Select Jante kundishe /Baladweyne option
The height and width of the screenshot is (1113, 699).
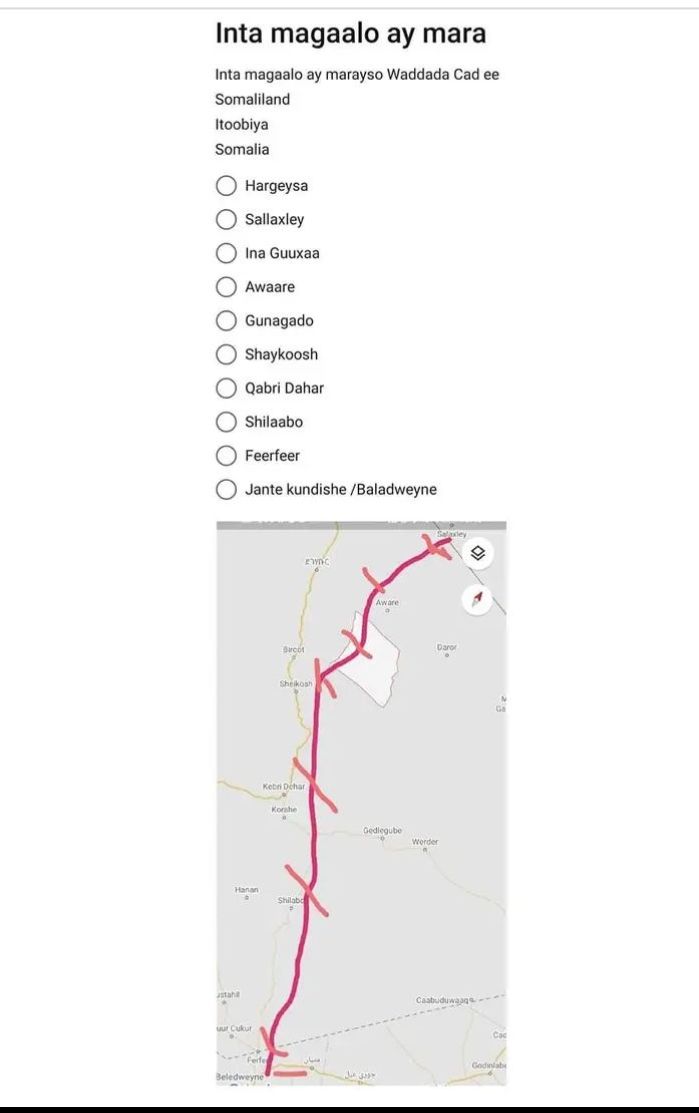pos(226,489)
